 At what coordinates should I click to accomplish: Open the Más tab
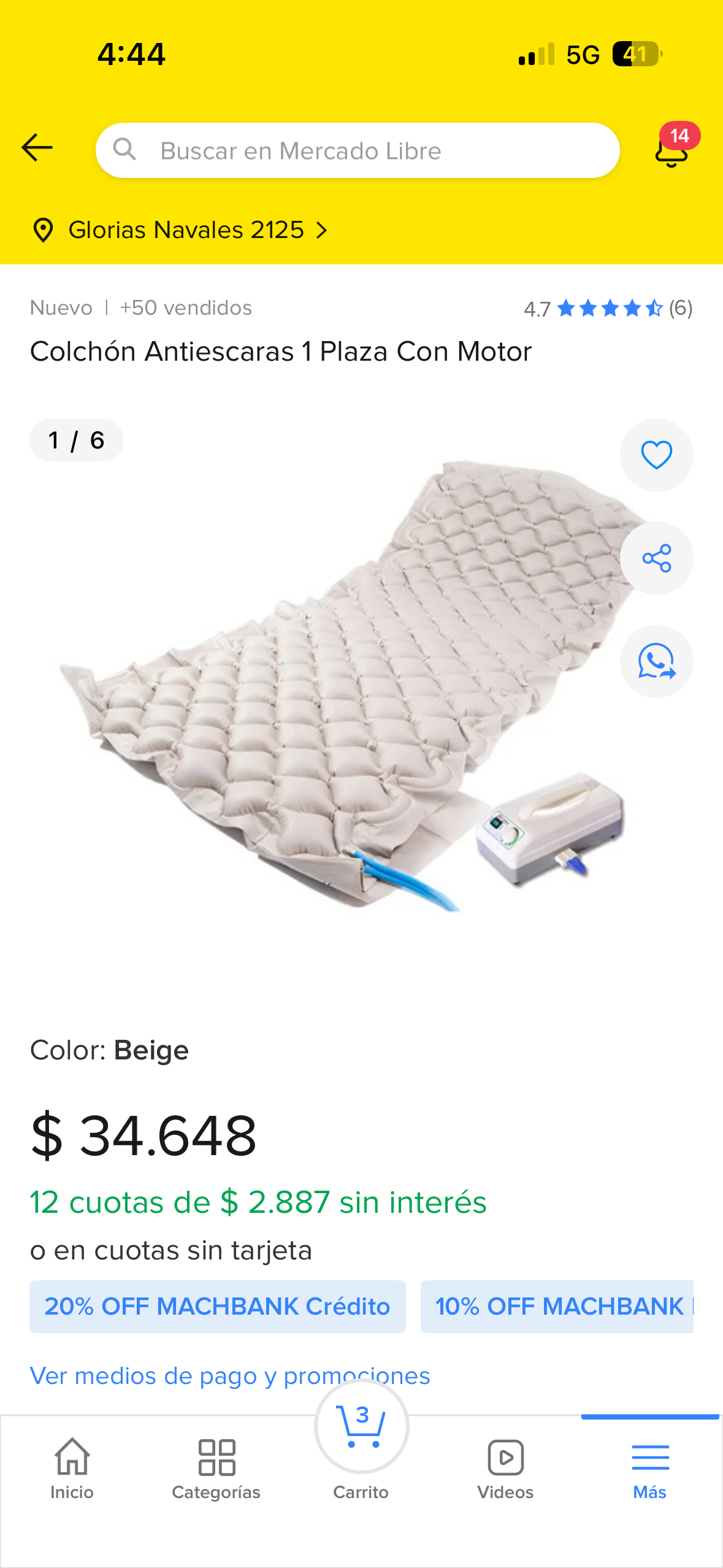coord(650,1468)
